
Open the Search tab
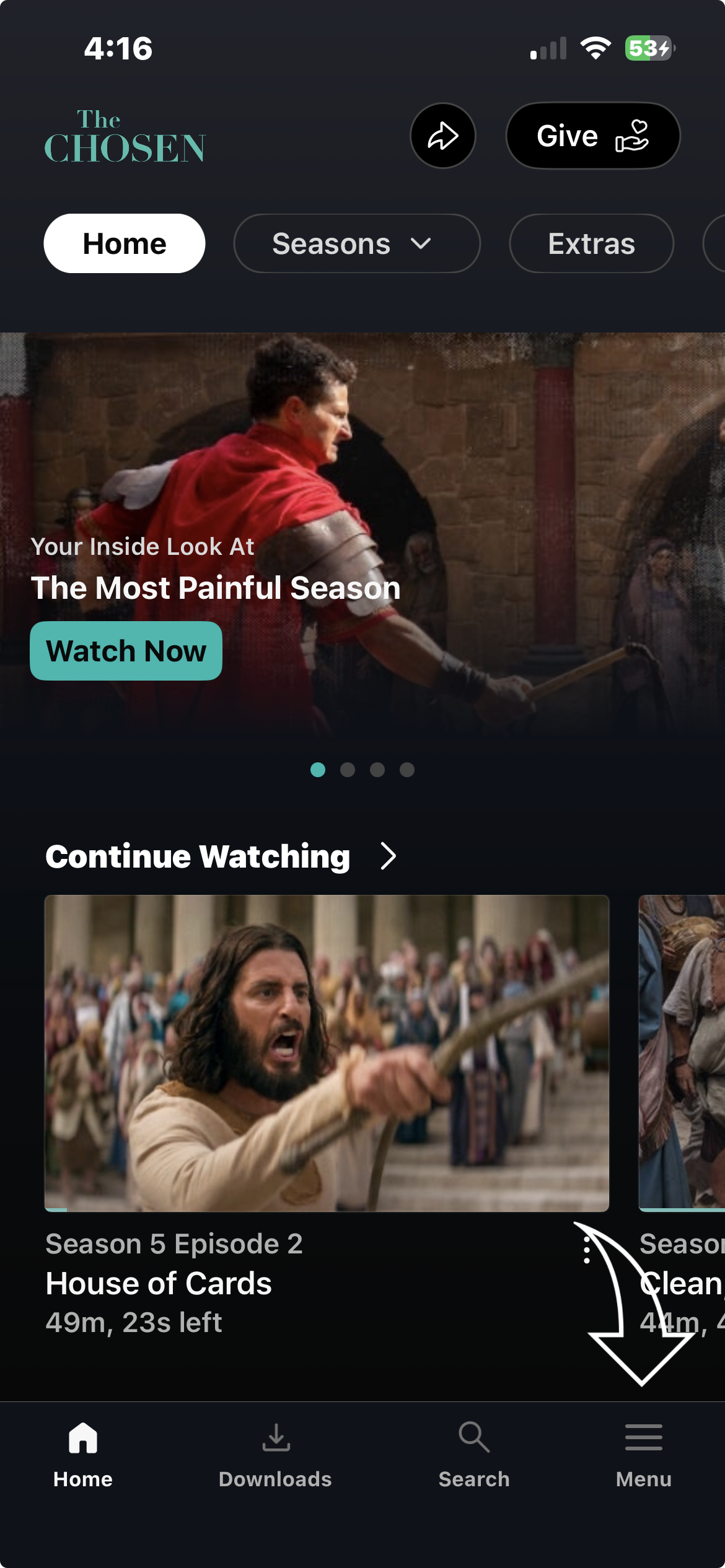tap(474, 1455)
